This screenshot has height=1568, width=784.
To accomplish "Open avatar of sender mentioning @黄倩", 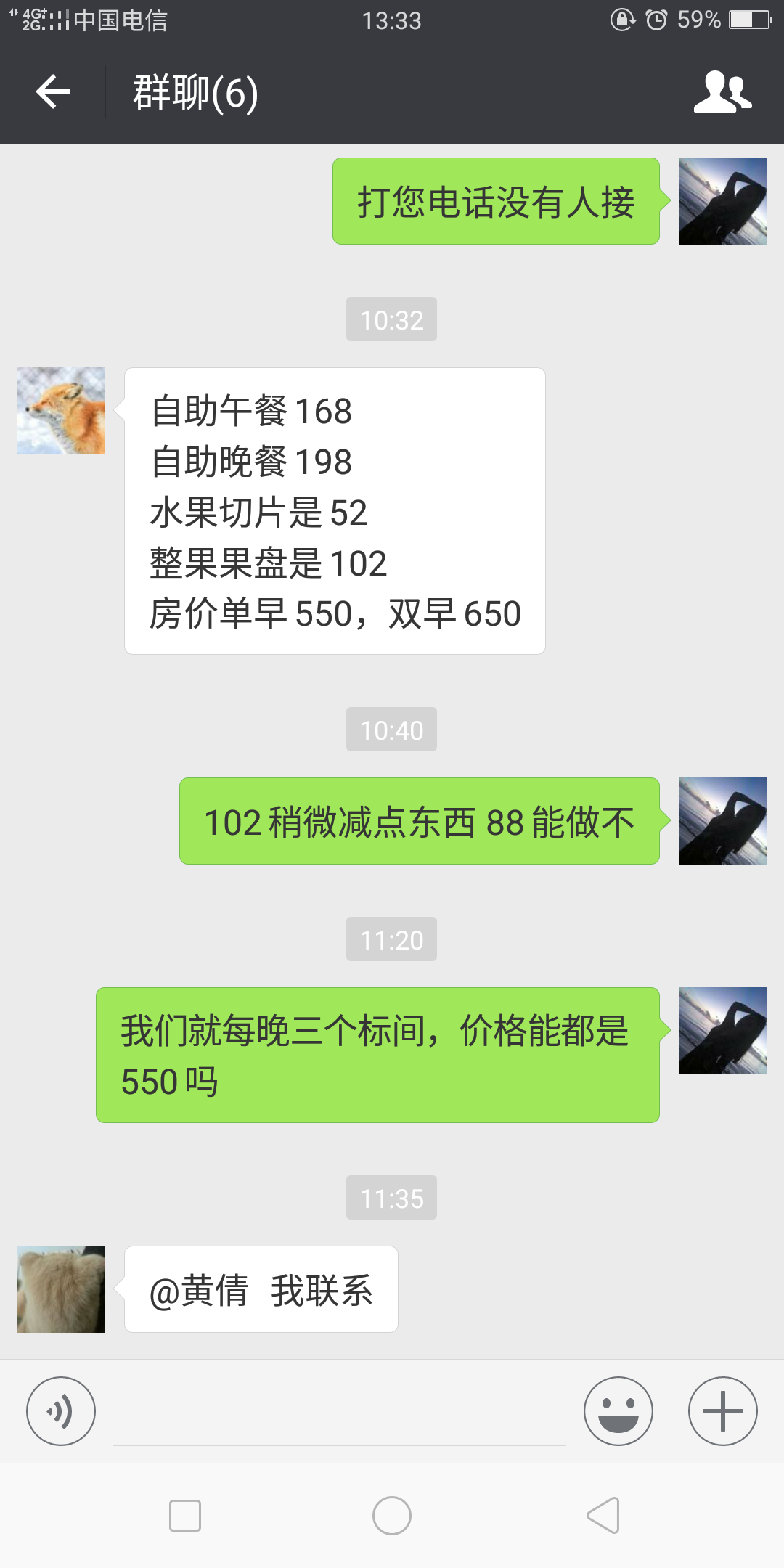I will (61, 1289).
